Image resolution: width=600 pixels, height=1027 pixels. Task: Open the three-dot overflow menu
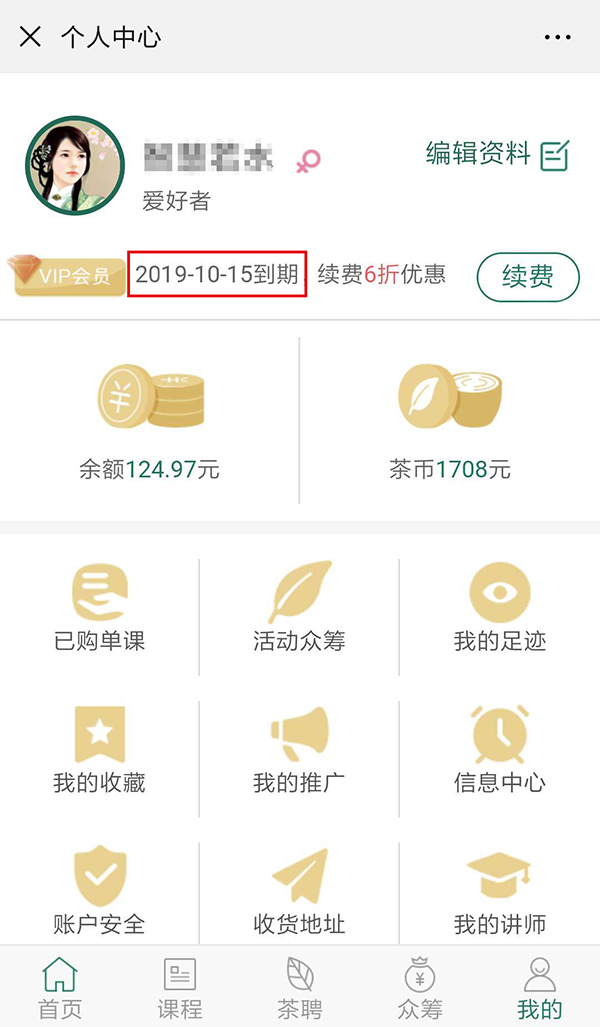pos(558,37)
